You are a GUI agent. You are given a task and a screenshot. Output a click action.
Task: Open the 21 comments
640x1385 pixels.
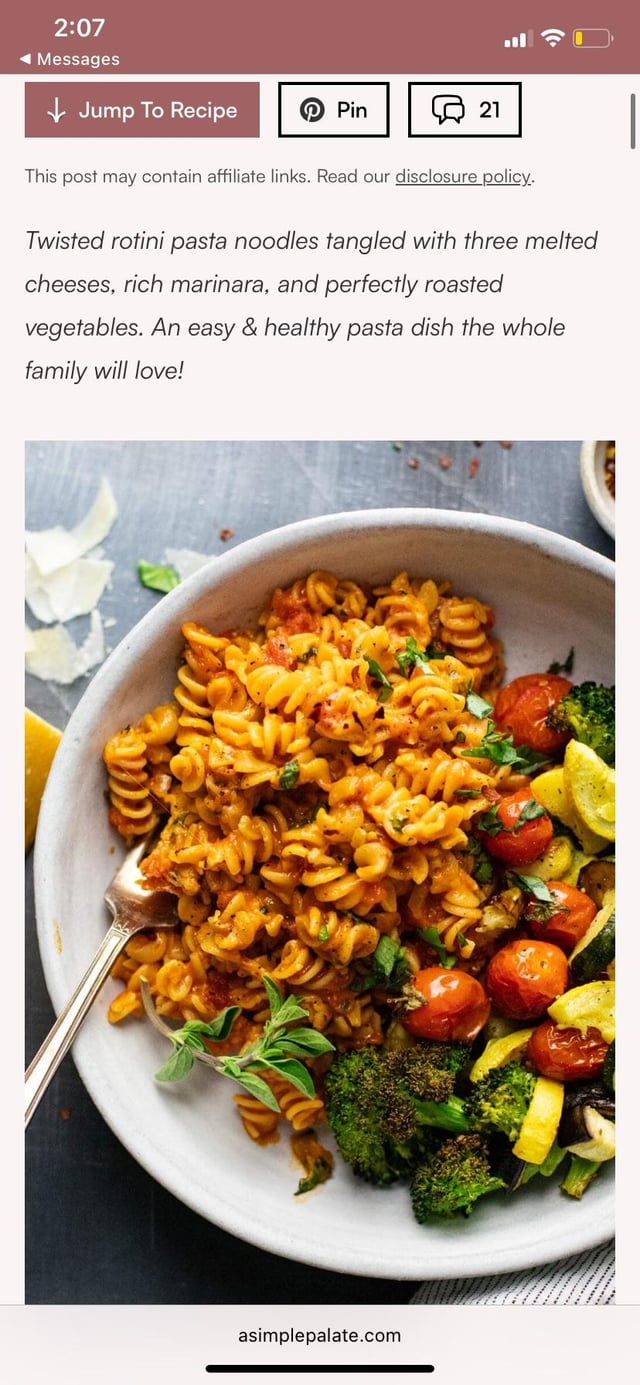464,110
